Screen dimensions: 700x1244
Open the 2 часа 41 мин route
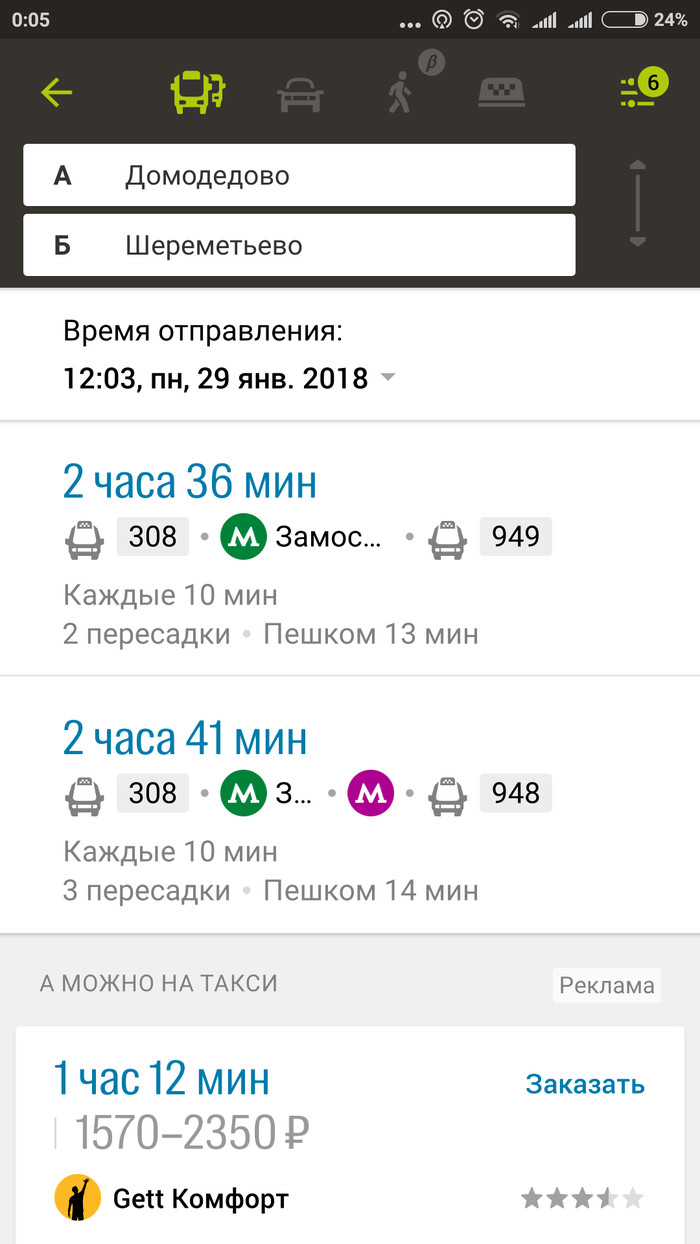pos(349,805)
